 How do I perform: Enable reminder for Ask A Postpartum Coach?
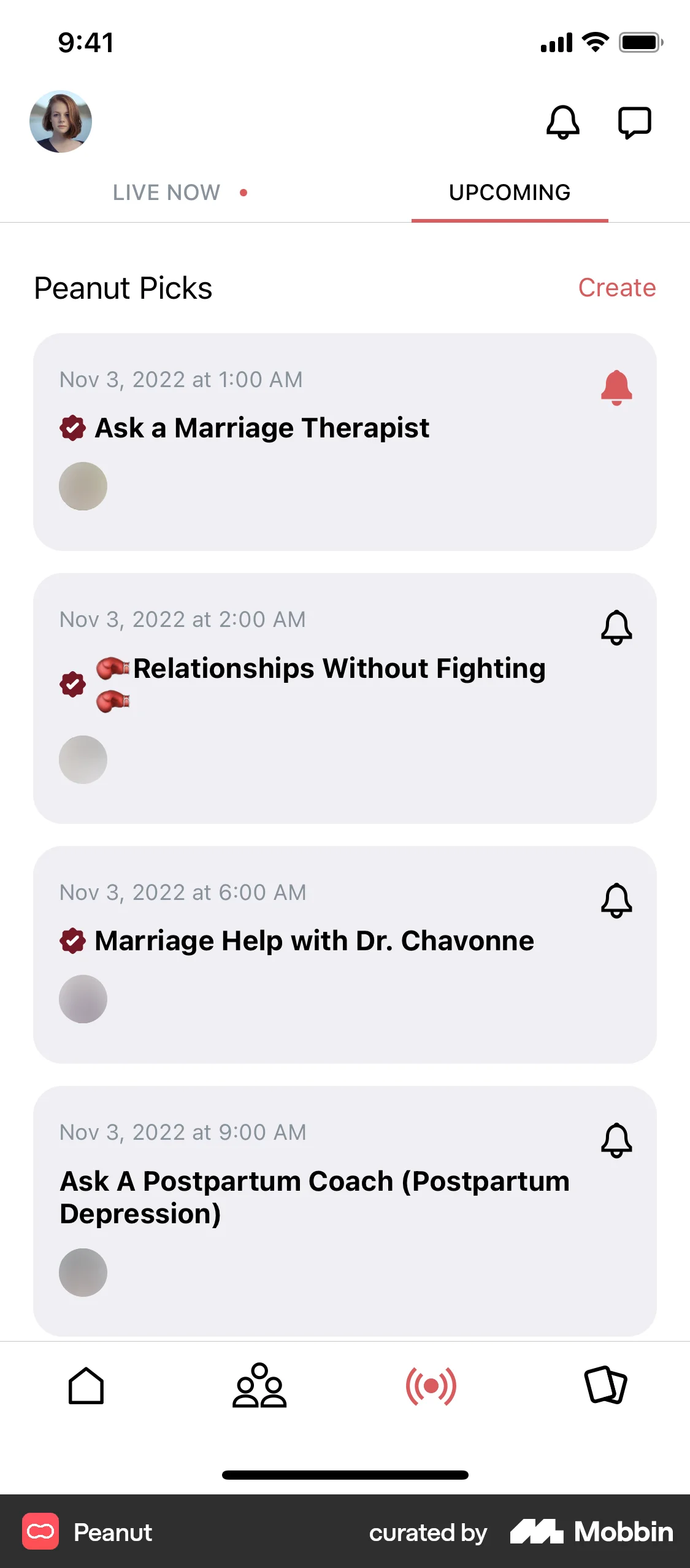[x=616, y=1140]
